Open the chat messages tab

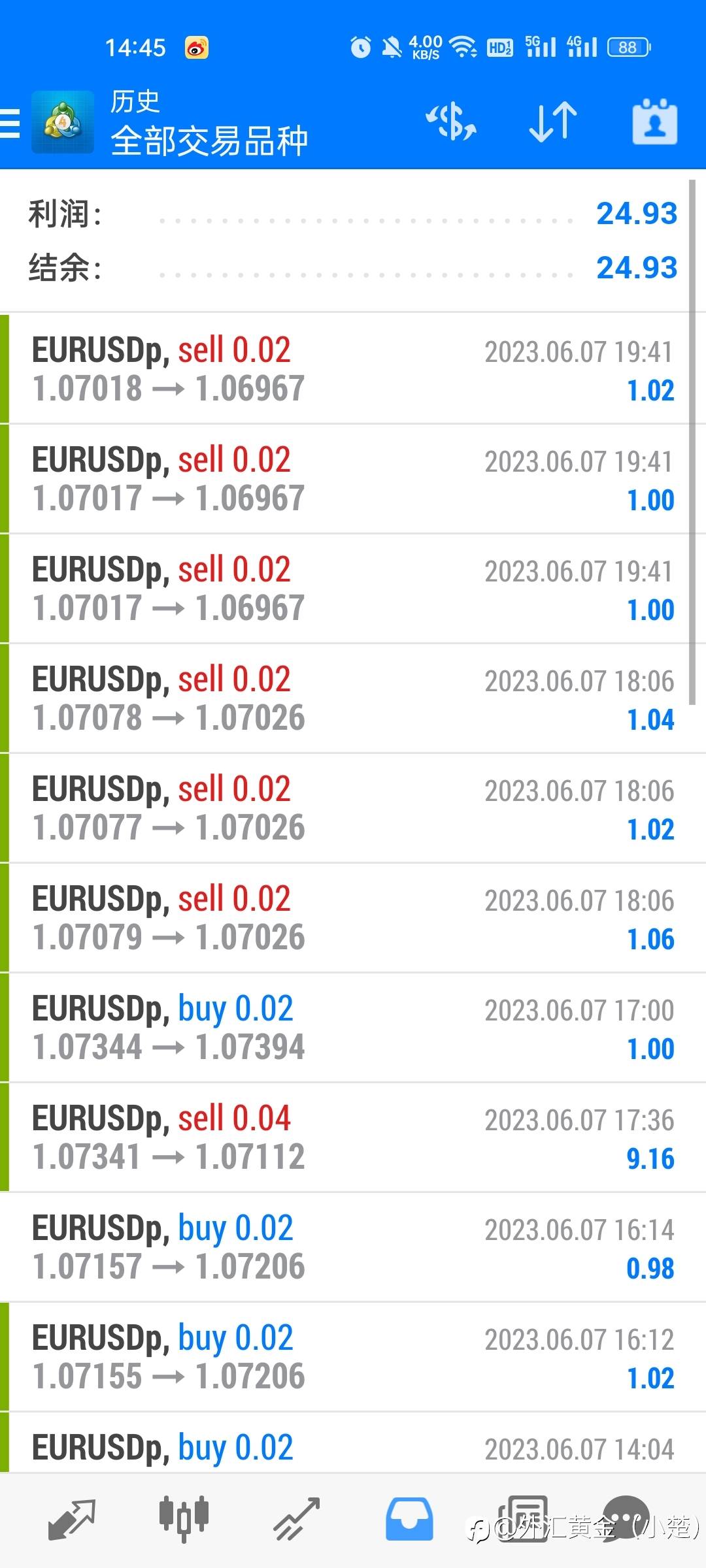(x=626, y=1518)
